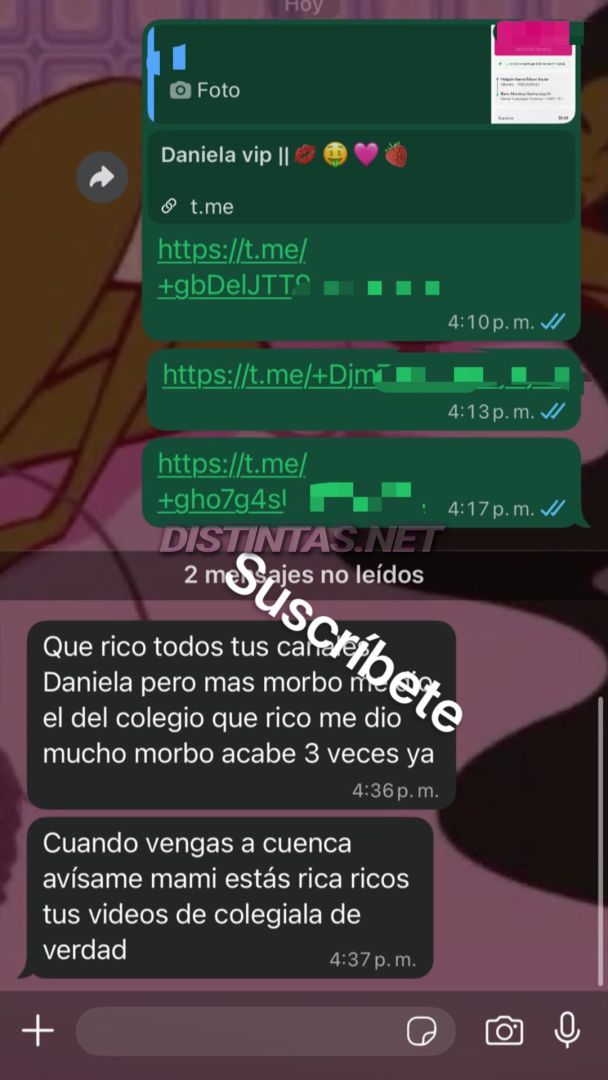Open the sticker picker in the text field
The width and height of the screenshot is (608, 1080).
421,1031
